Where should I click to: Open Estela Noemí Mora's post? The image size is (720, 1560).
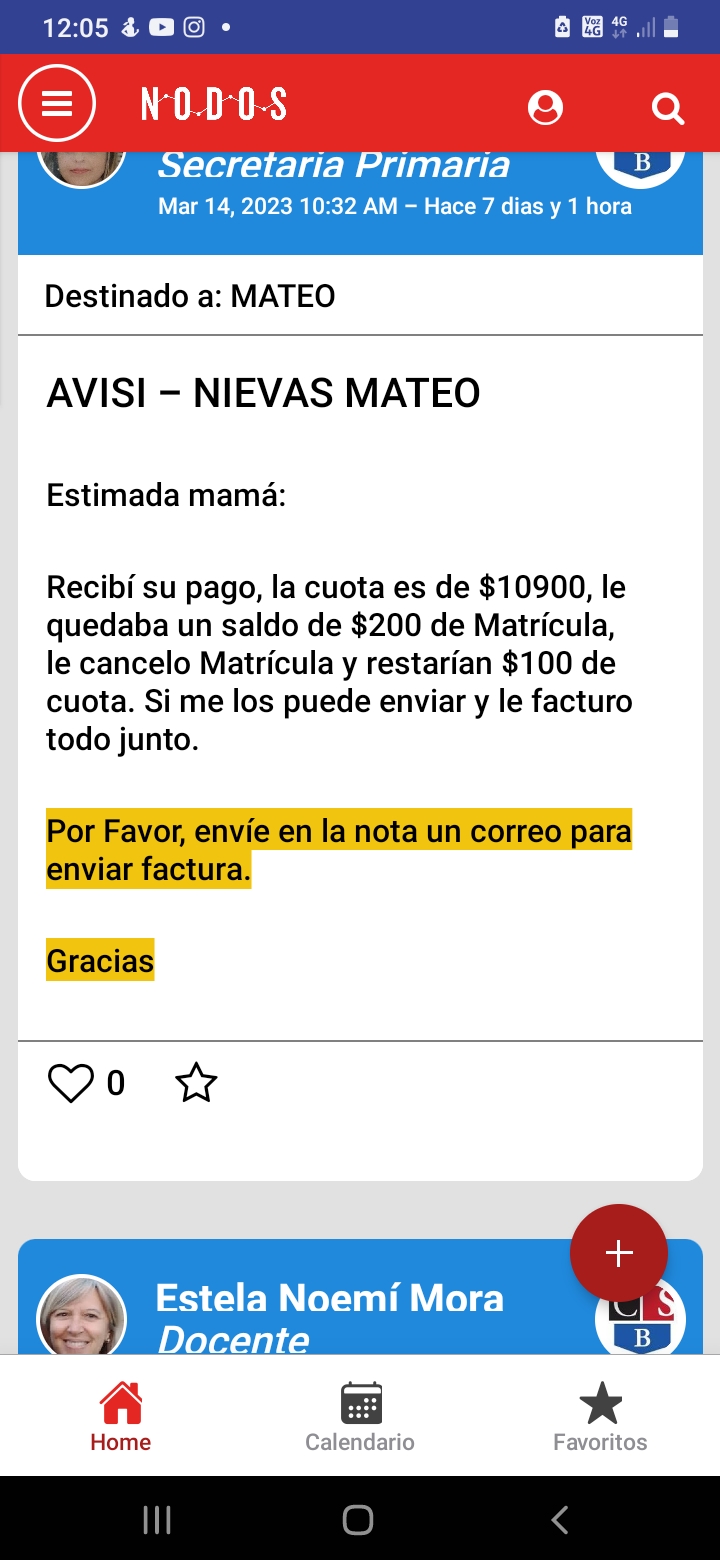330,1300
